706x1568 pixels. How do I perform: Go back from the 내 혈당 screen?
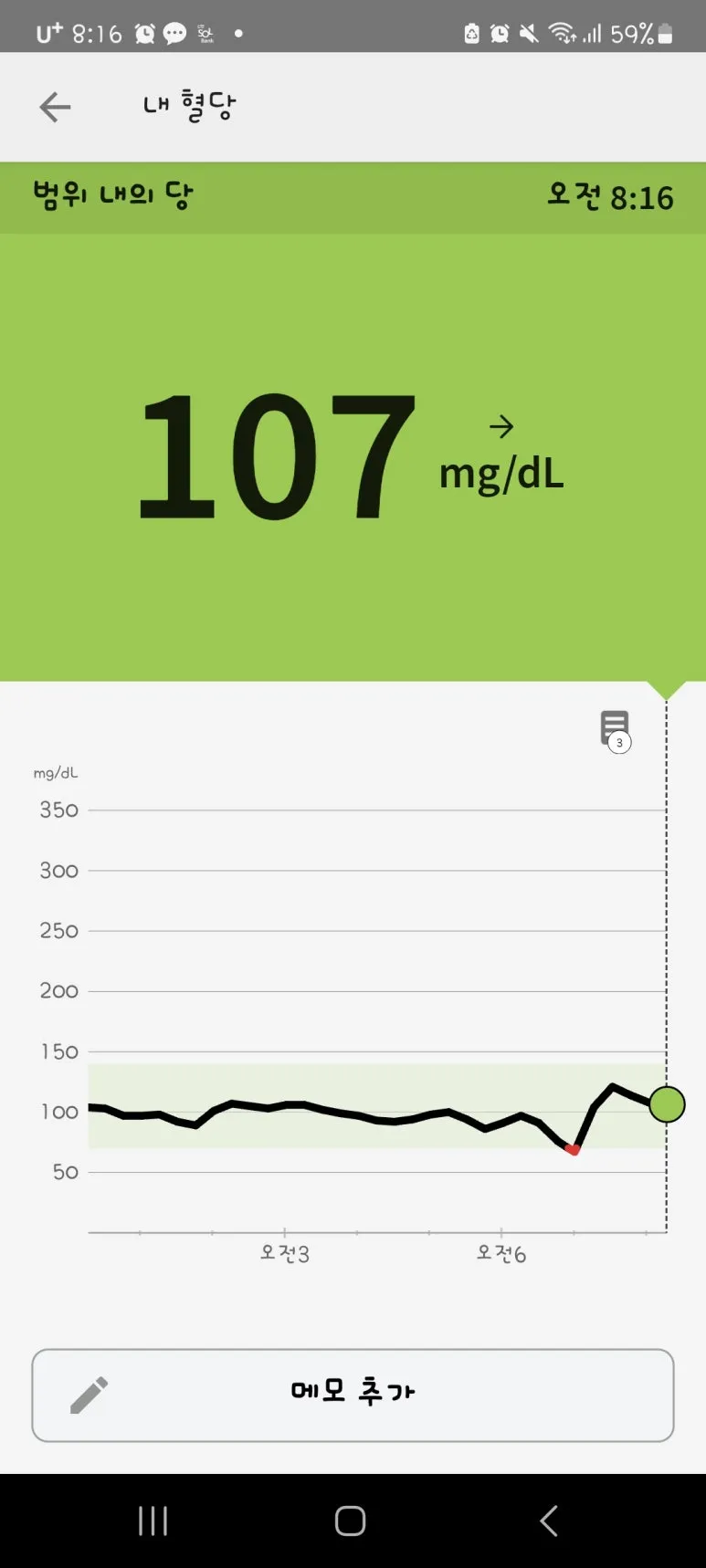(55, 107)
